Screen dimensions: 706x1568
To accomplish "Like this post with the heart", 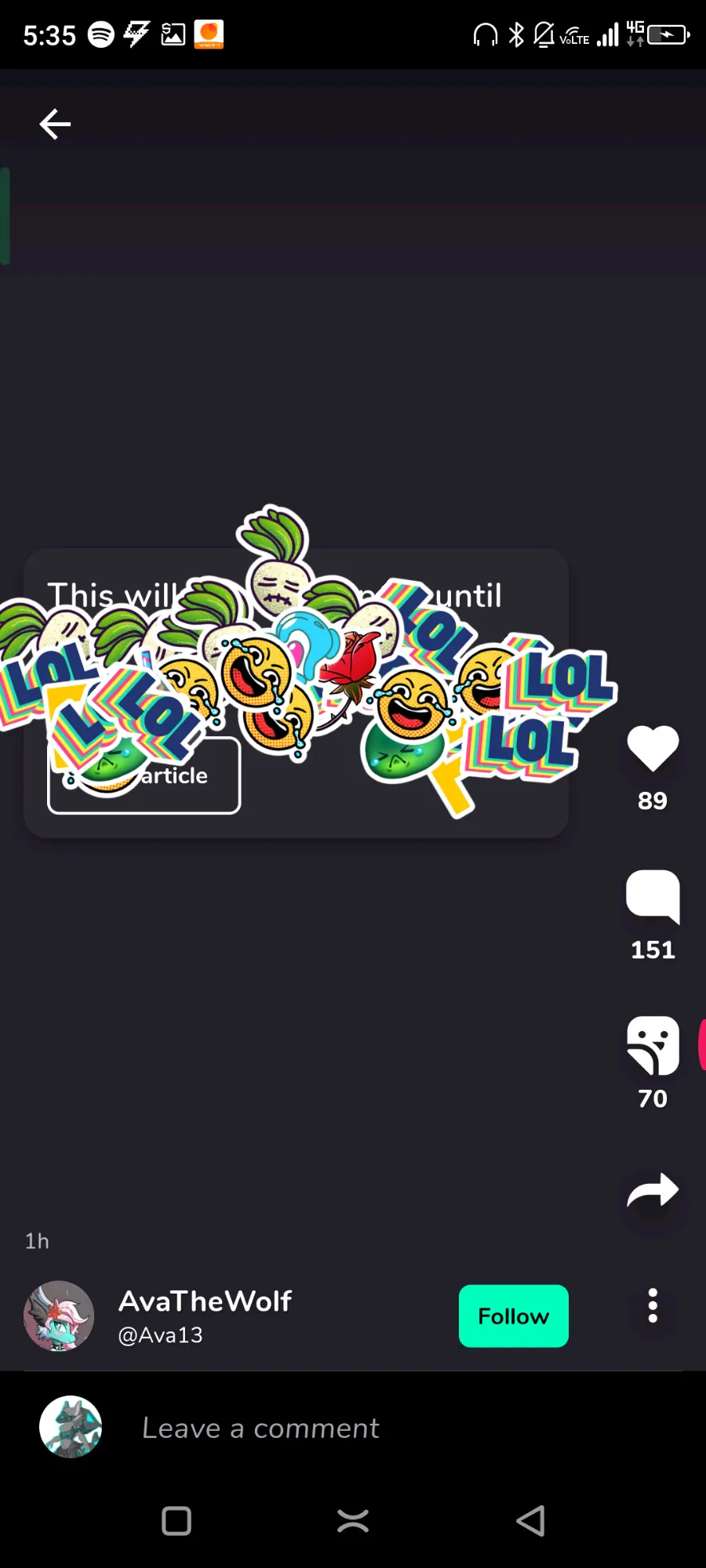I will (x=653, y=748).
